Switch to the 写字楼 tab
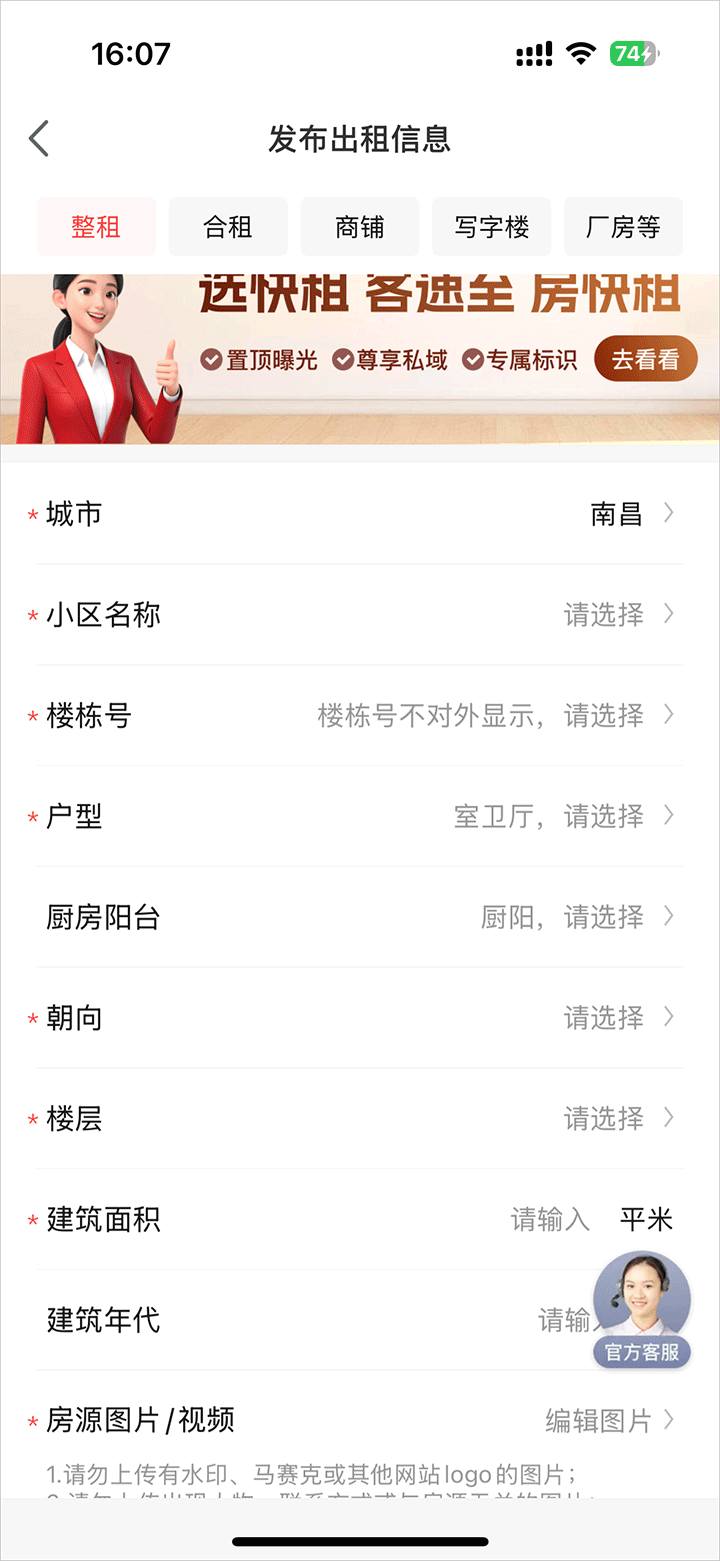Image resolution: width=720 pixels, height=1561 pixels. (491, 227)
